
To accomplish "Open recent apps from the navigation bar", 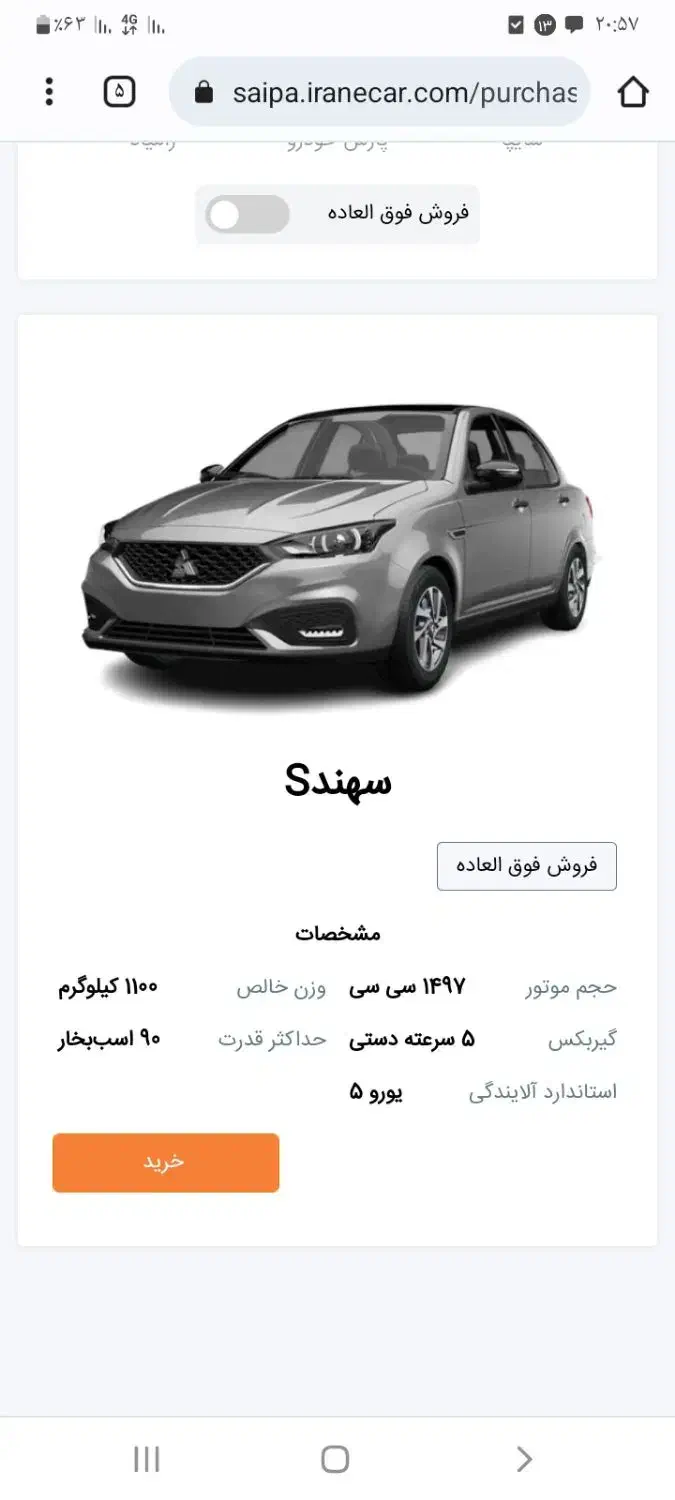I will pos(146,1459).
